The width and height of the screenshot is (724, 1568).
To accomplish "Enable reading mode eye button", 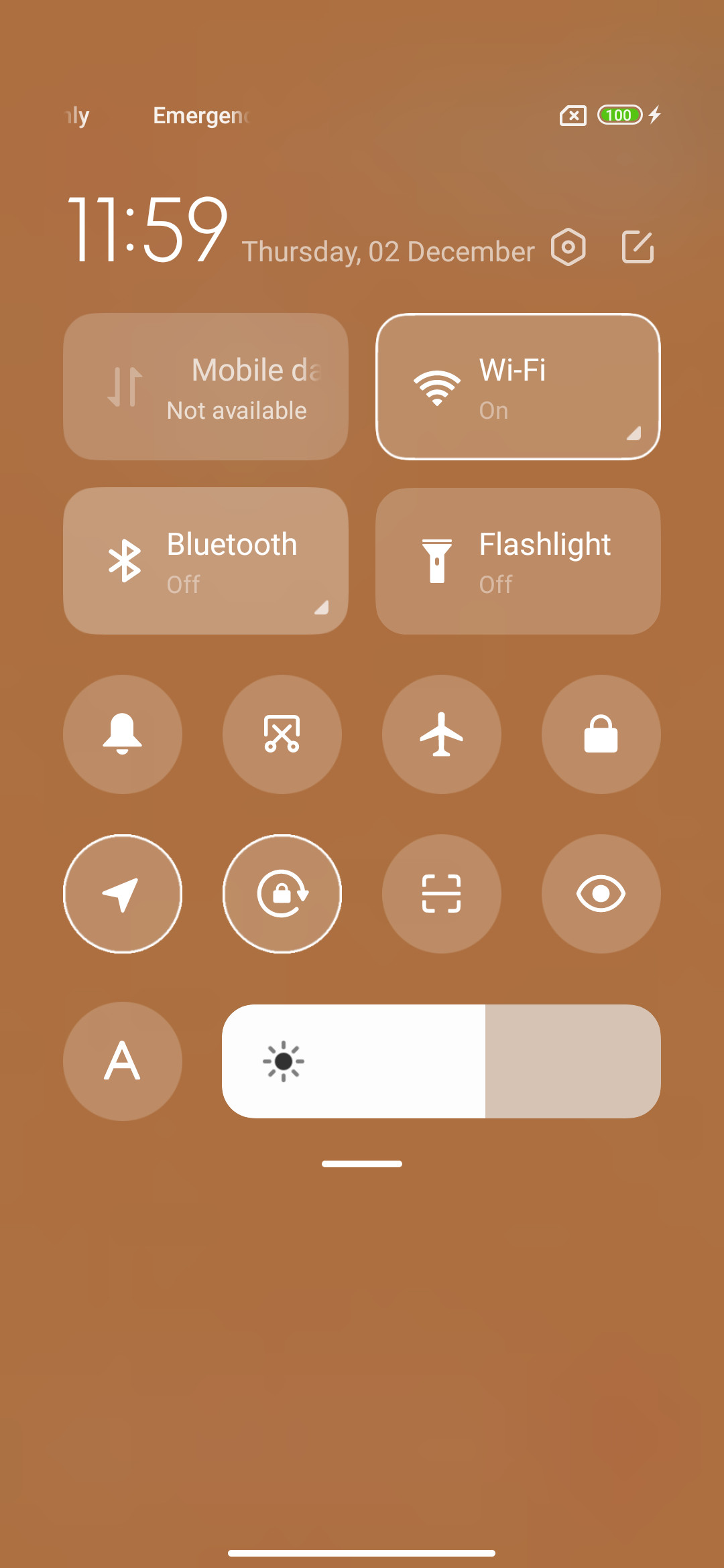I will pyautogui.click(x=601, y=894).
